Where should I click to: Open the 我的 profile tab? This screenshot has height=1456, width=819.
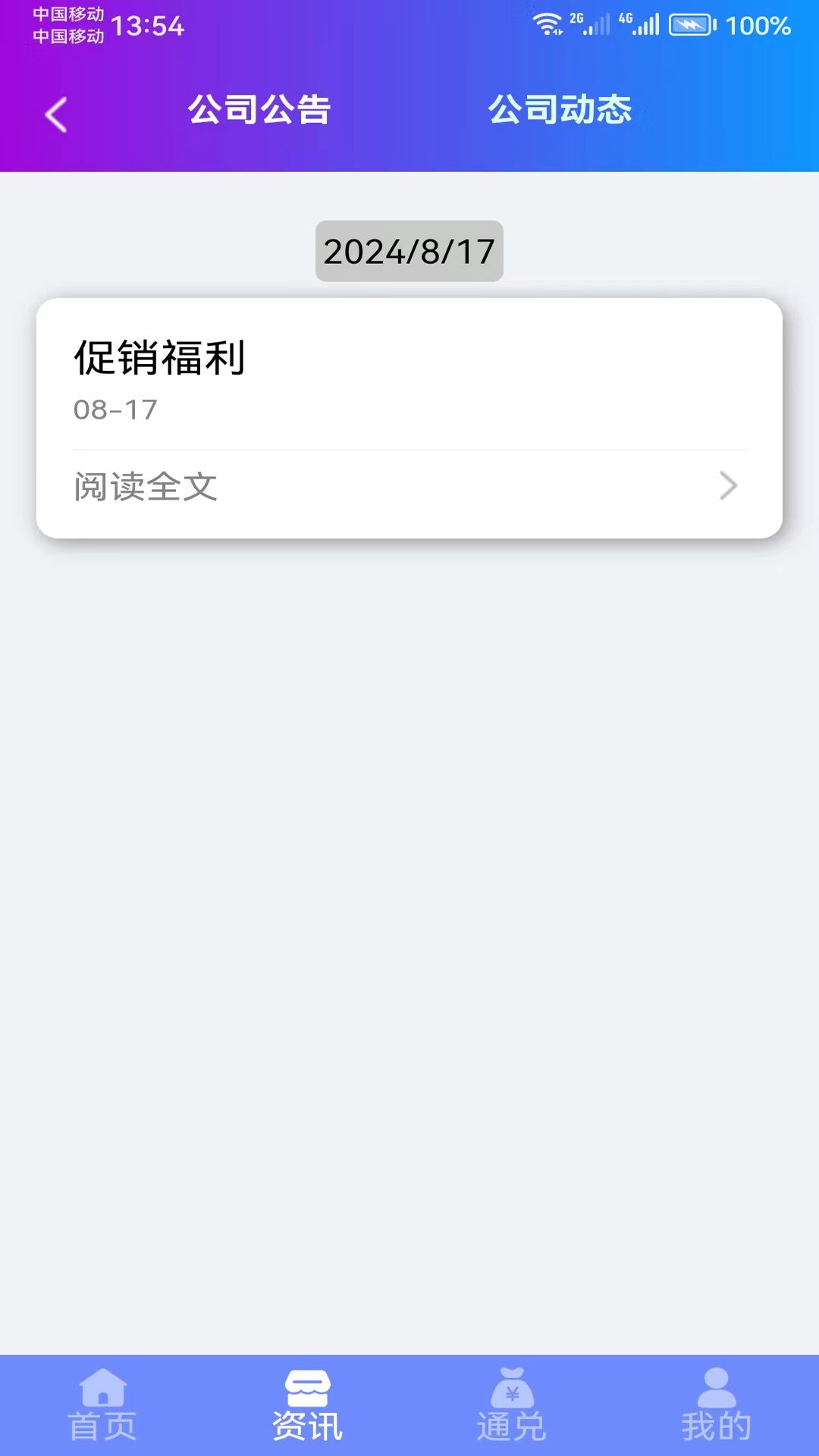[716, 1404]
